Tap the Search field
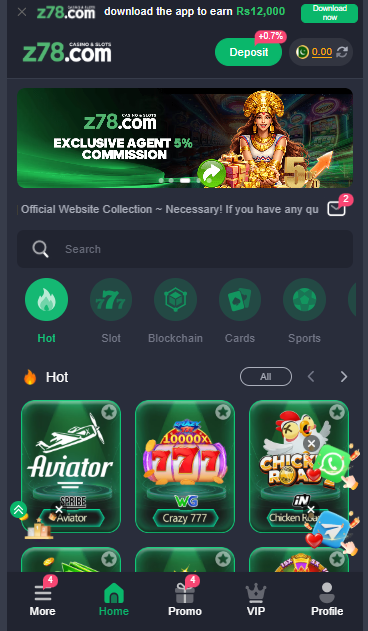 185,249
